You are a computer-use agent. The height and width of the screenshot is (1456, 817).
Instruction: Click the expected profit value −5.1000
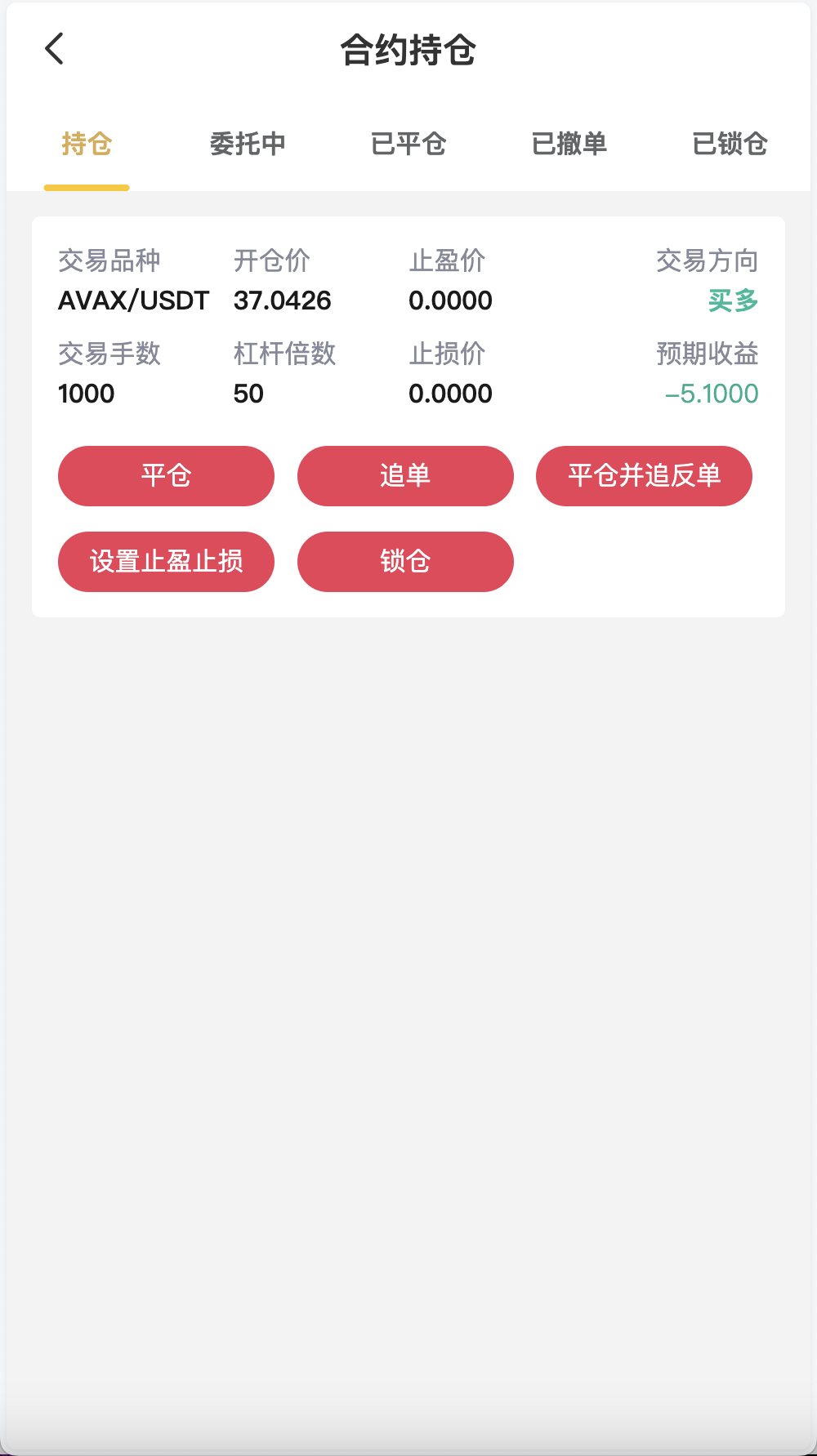711,394
